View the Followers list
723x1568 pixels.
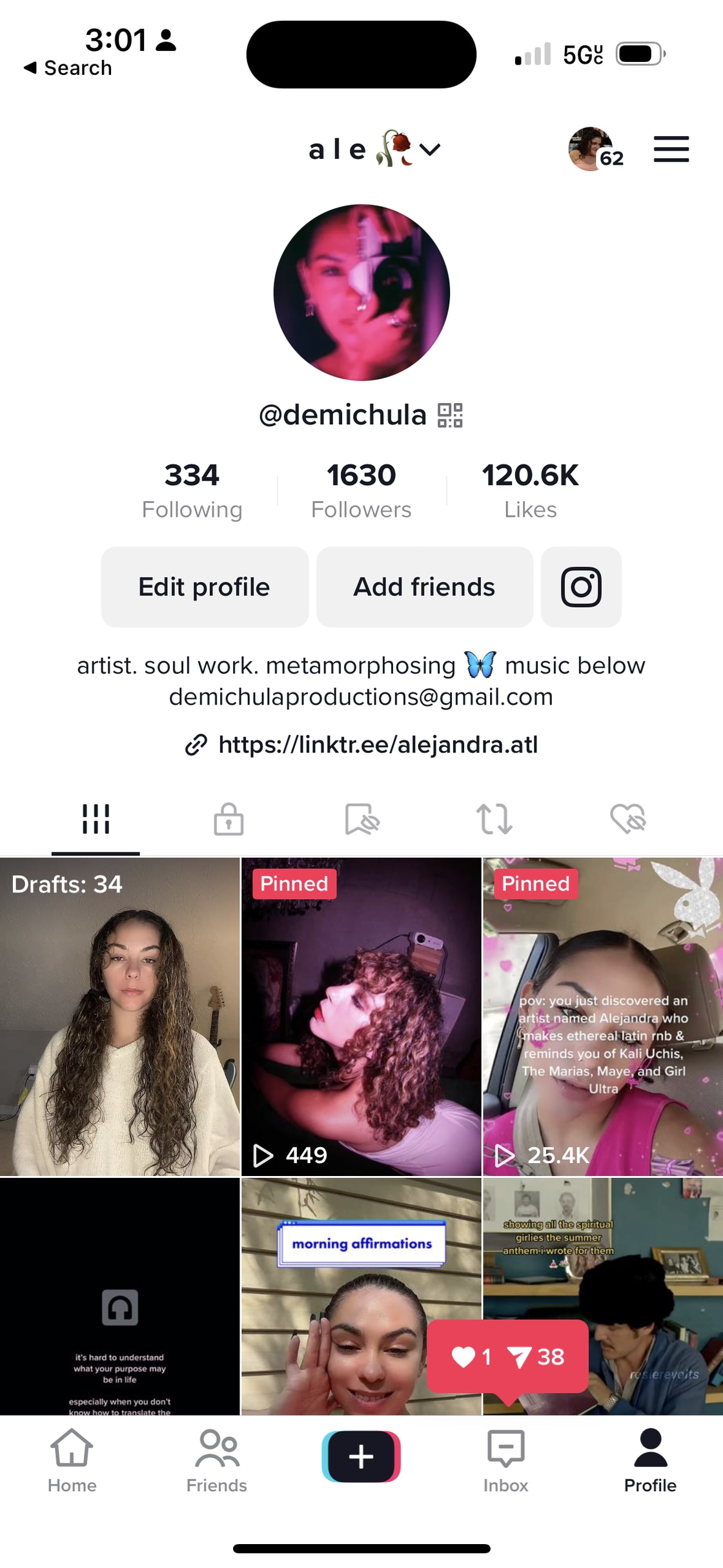[x=361, y=490]
